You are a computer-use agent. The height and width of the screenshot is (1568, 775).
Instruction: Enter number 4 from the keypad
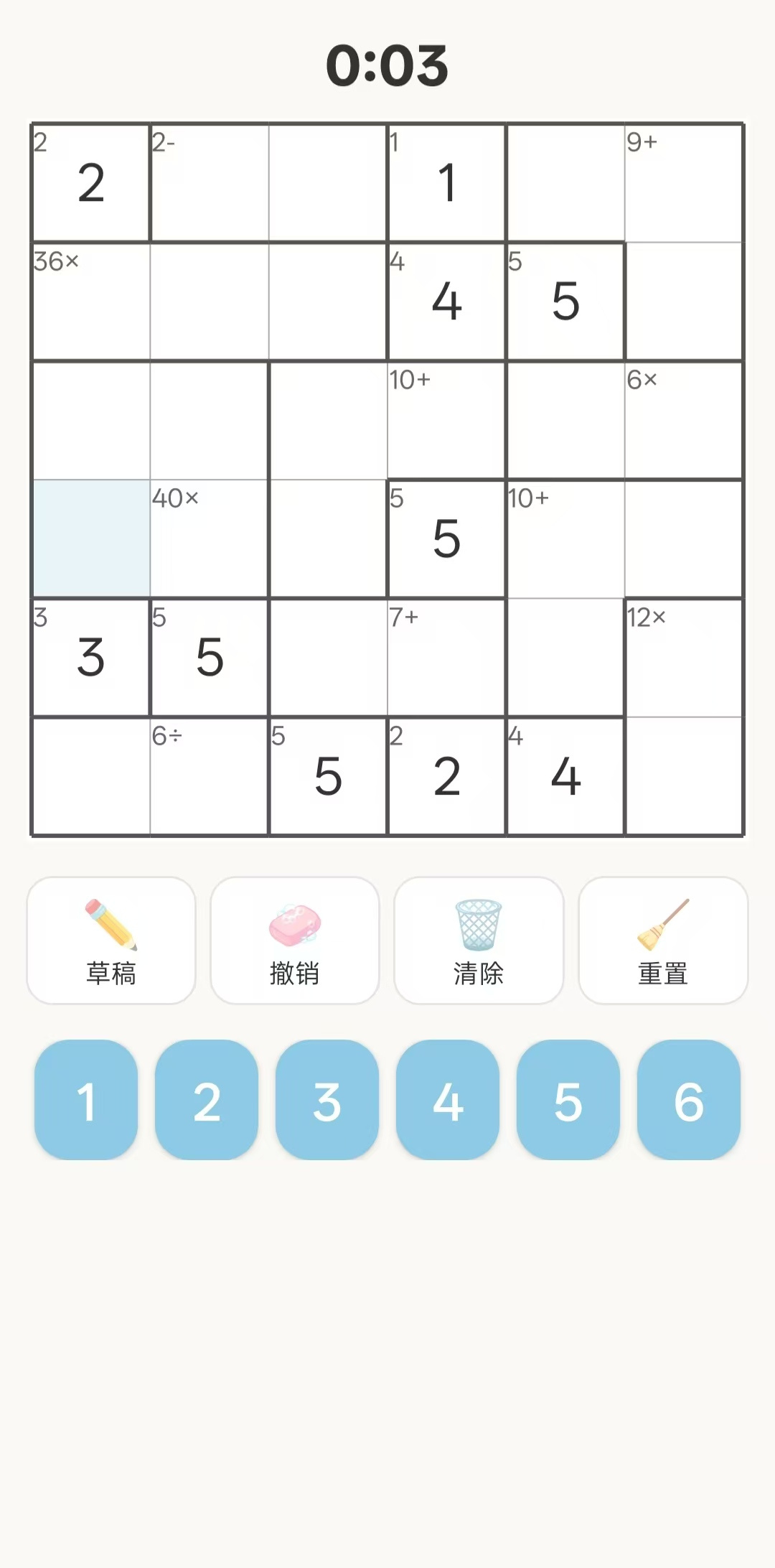[448, 1099]
